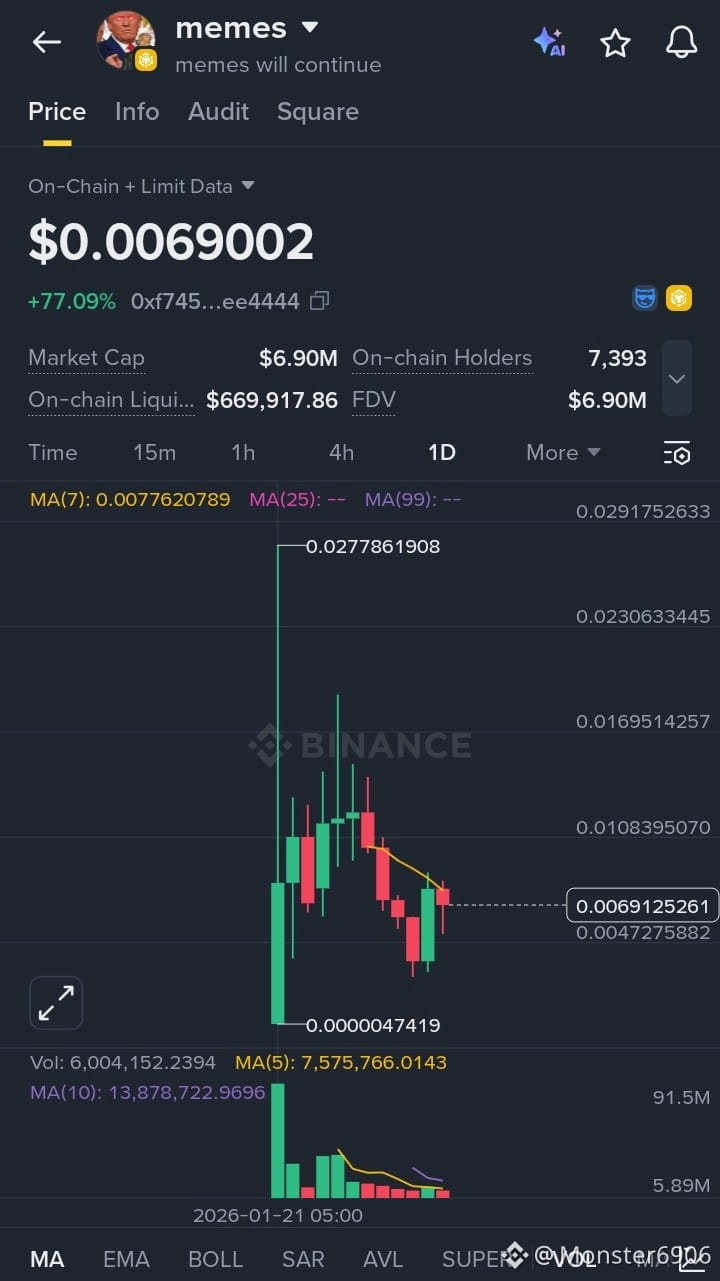Select the 1h chart interval
Screen dimensions: 720x1281
pyautogui.click(x=243, y=452)
